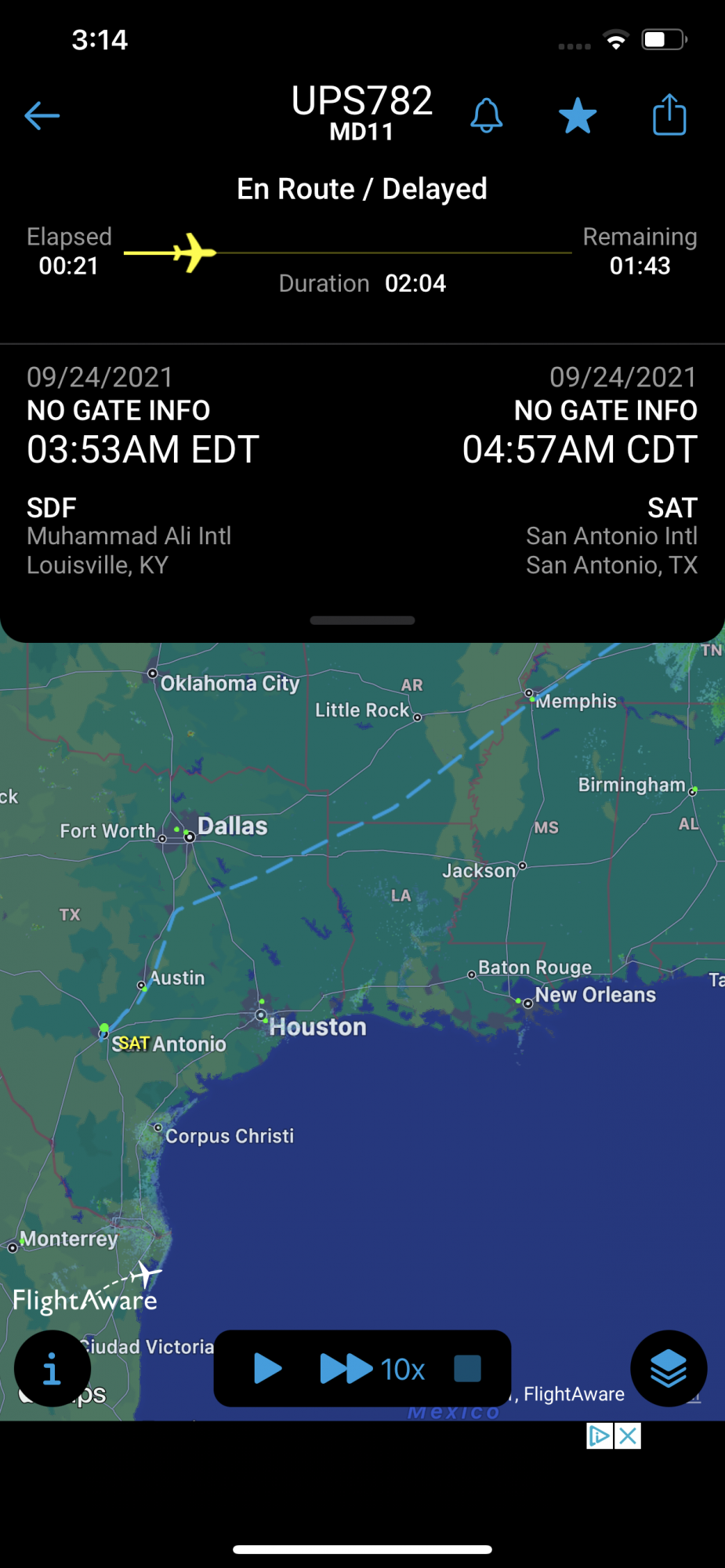Viewport: 725px width, 1568px height.
Task: Open the map layers button
Action: coord(669,1369)
